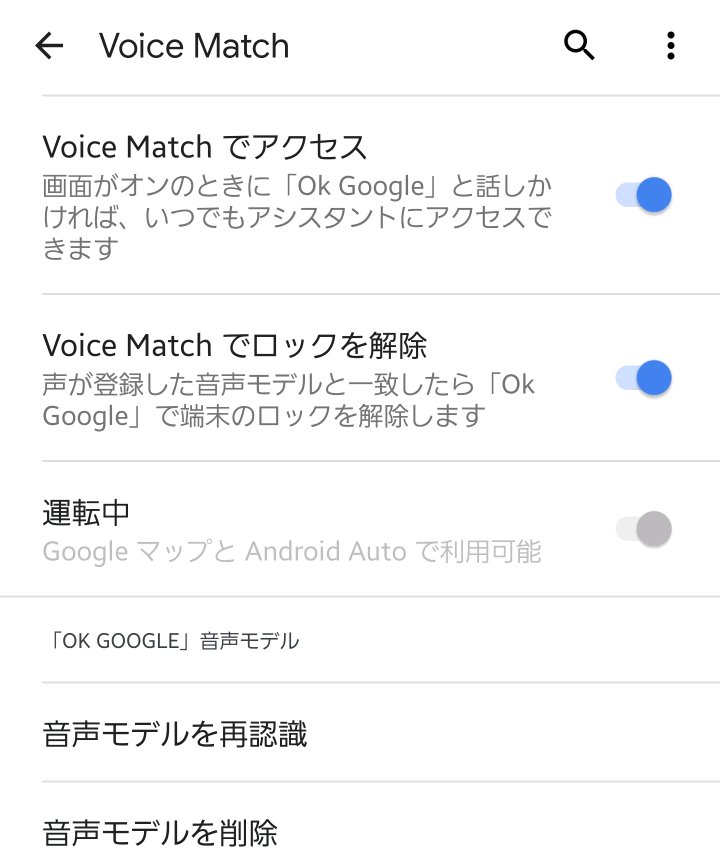720x861 pixels.
Task: Go back from Voice Match settings
Action: (x=49, y=46)
